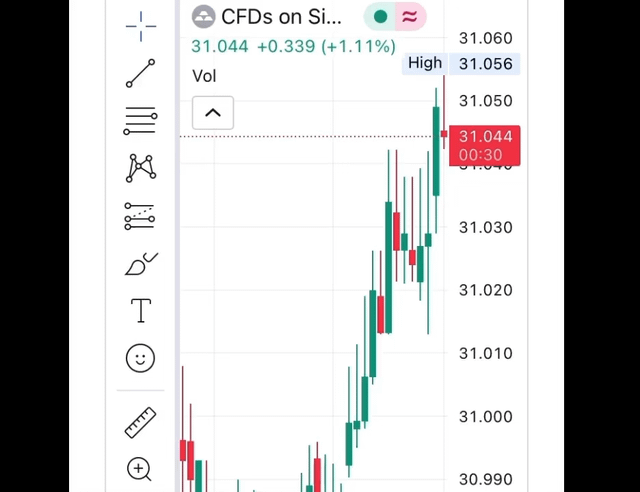Add a text annotation

point(141,311)
